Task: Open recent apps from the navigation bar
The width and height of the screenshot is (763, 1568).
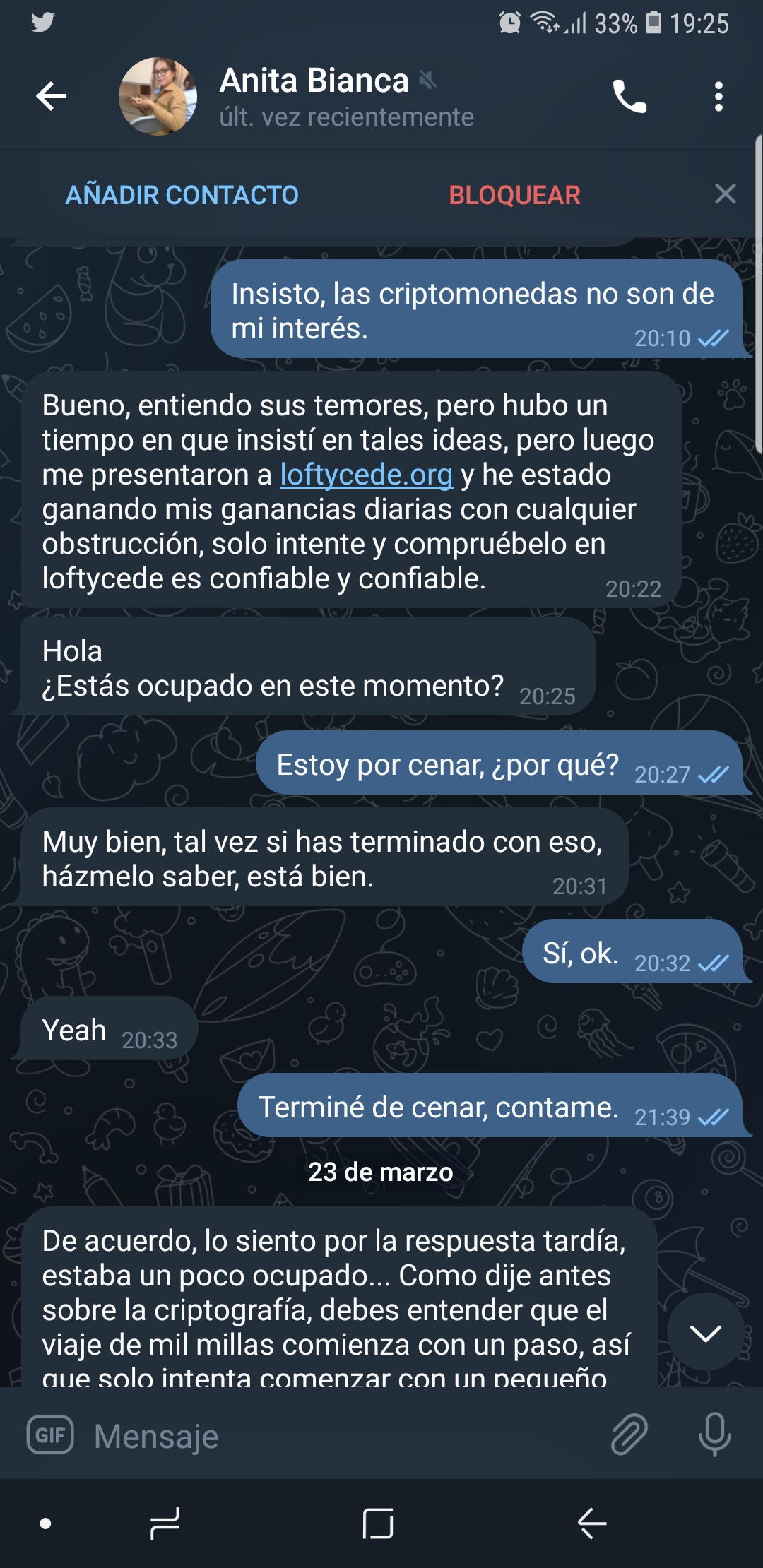Action: [x=165, y=1523]
